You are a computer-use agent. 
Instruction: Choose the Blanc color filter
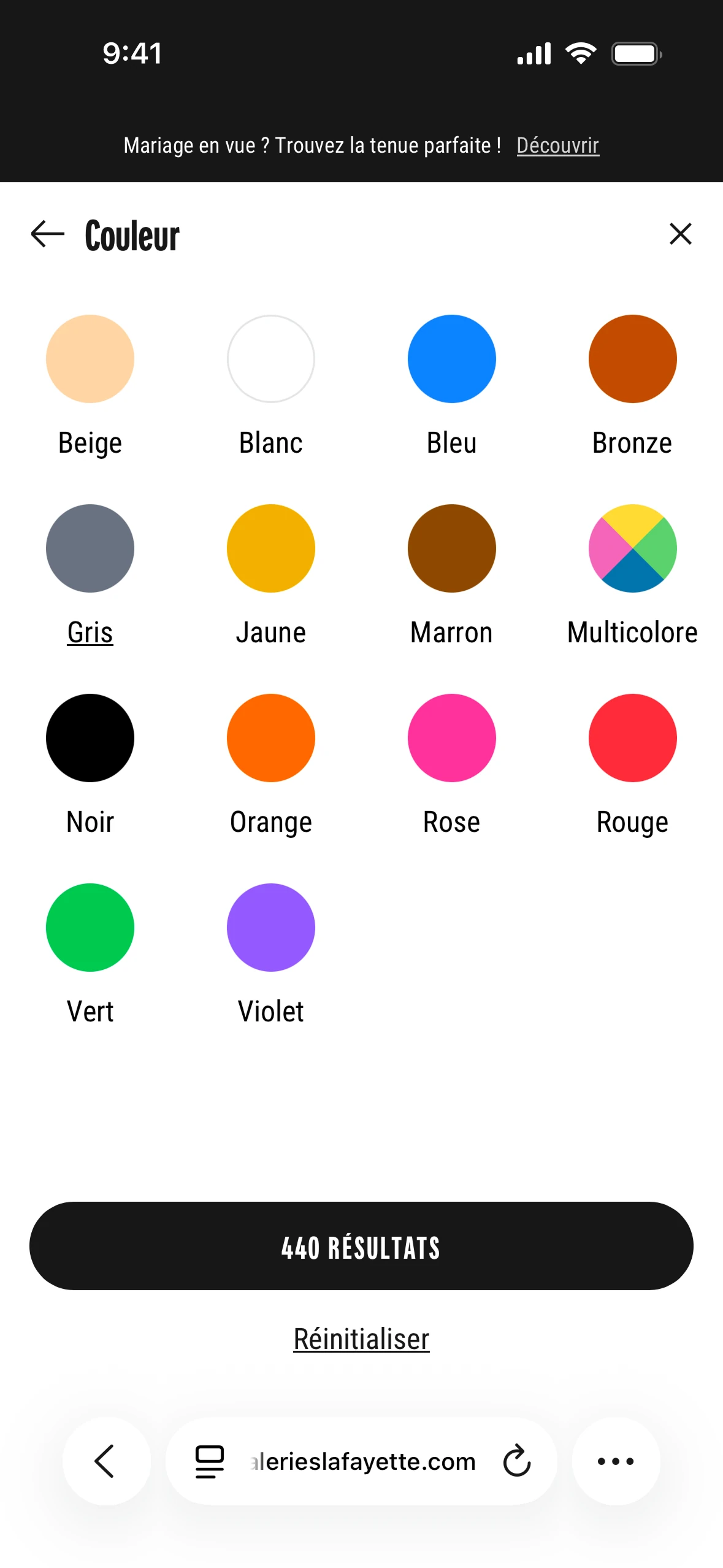pos(270,359)
